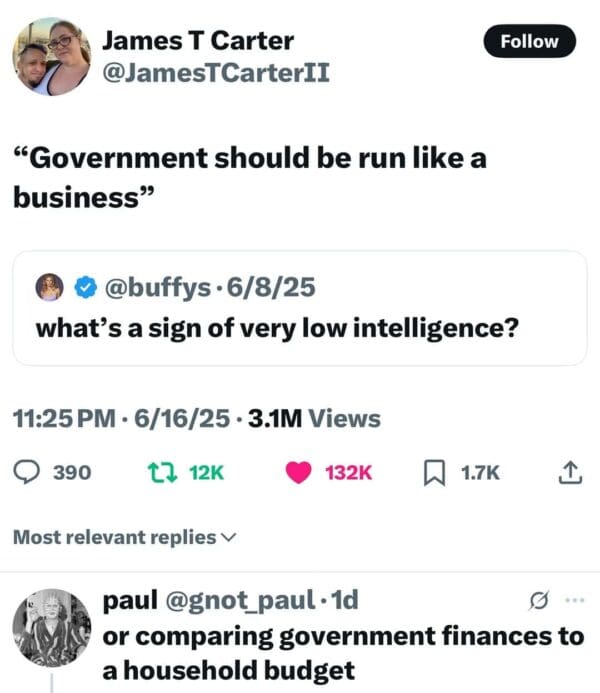The image size is (600, 693).
Task: Follow James T Carter
Action: pyautogui.click(x=529, y=41)
